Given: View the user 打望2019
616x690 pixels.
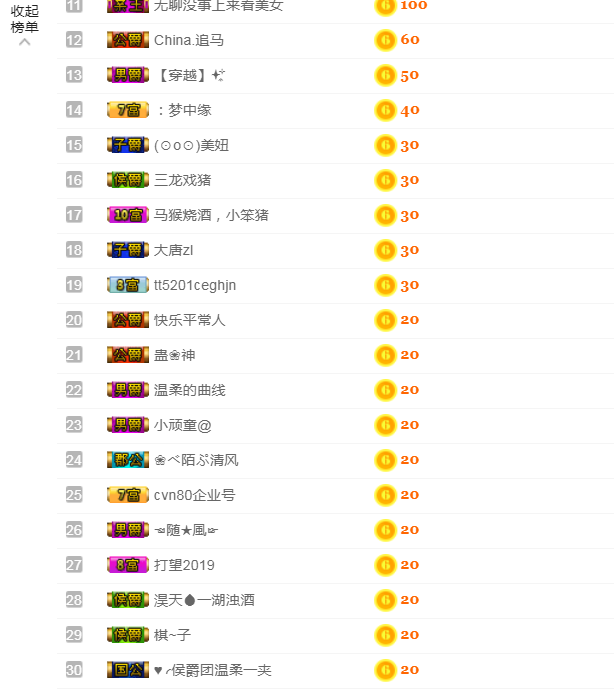Looking at the screenshot, I should pos(184,565).
